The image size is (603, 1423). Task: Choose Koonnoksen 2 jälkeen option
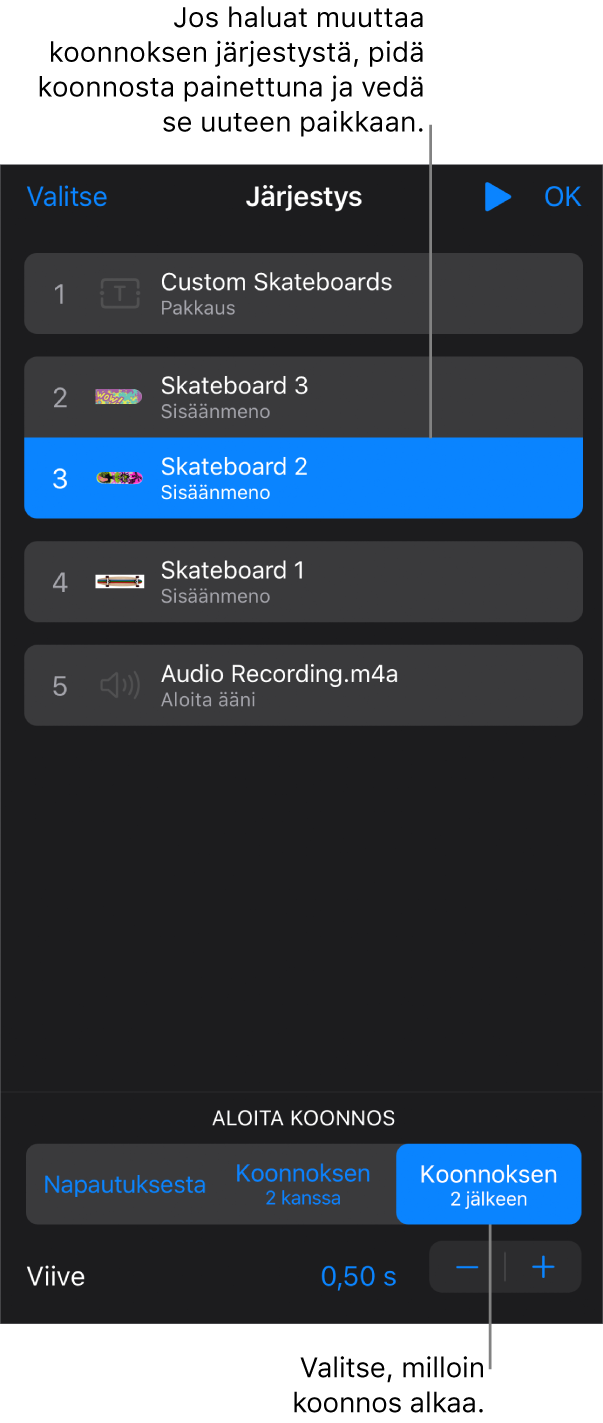click(488, 1184)
